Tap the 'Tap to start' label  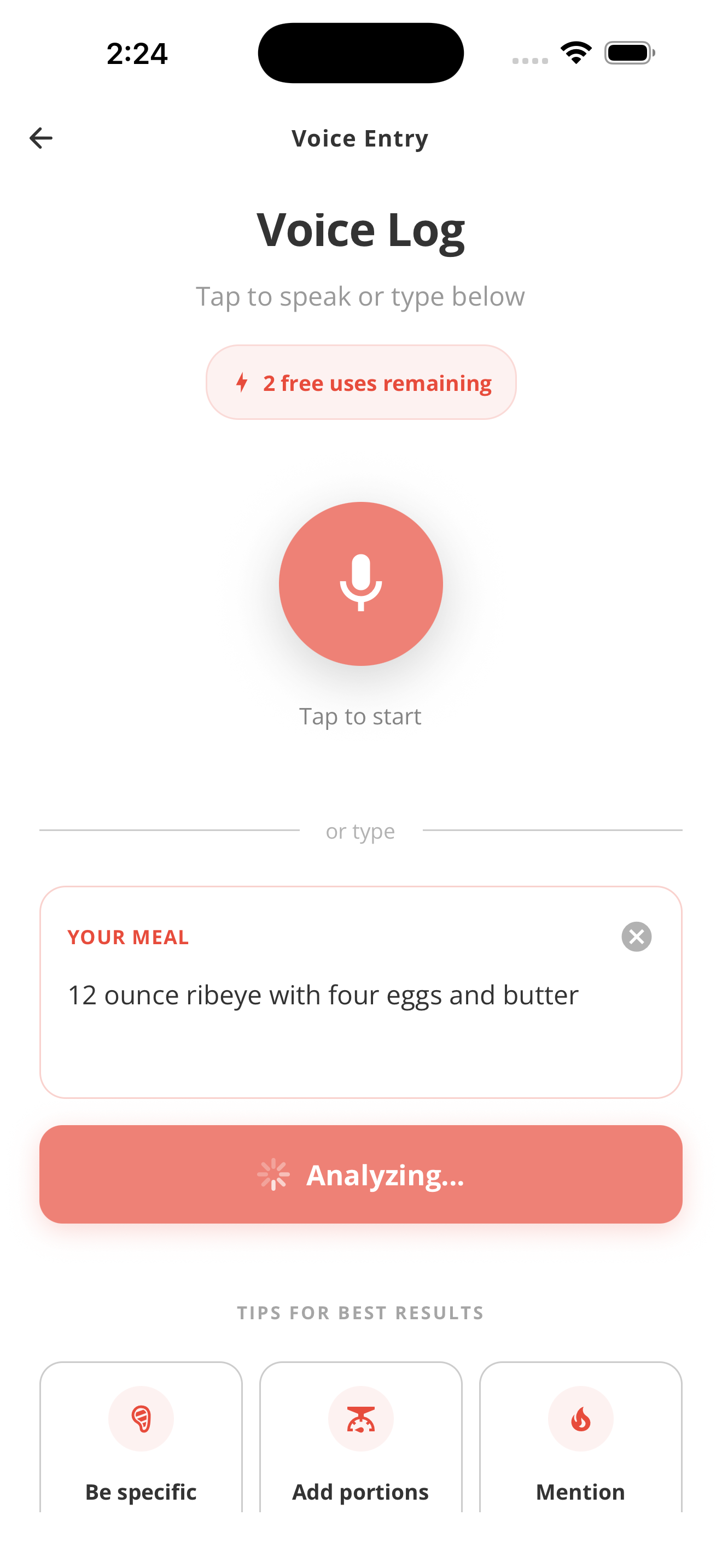click(x=360, y=716)
